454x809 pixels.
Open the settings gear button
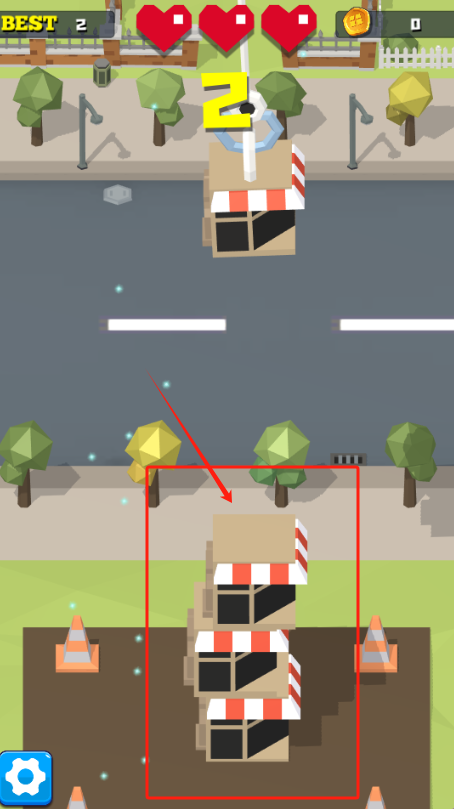click(x=25, y=778)
